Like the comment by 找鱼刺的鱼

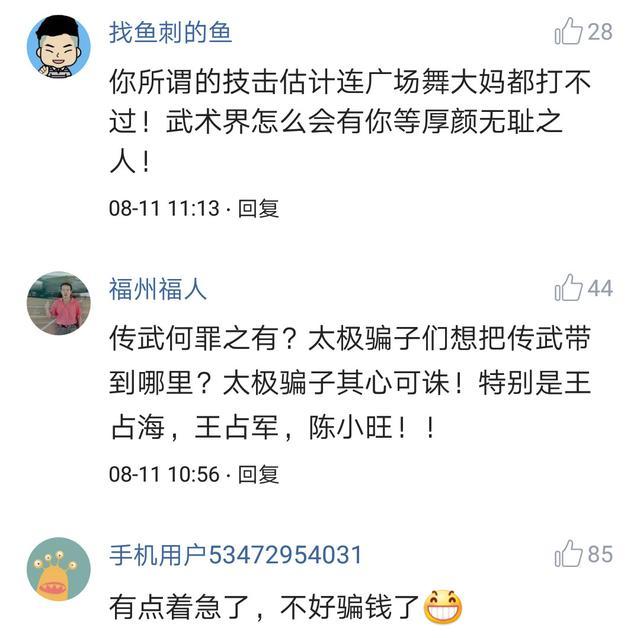[569, 32]
